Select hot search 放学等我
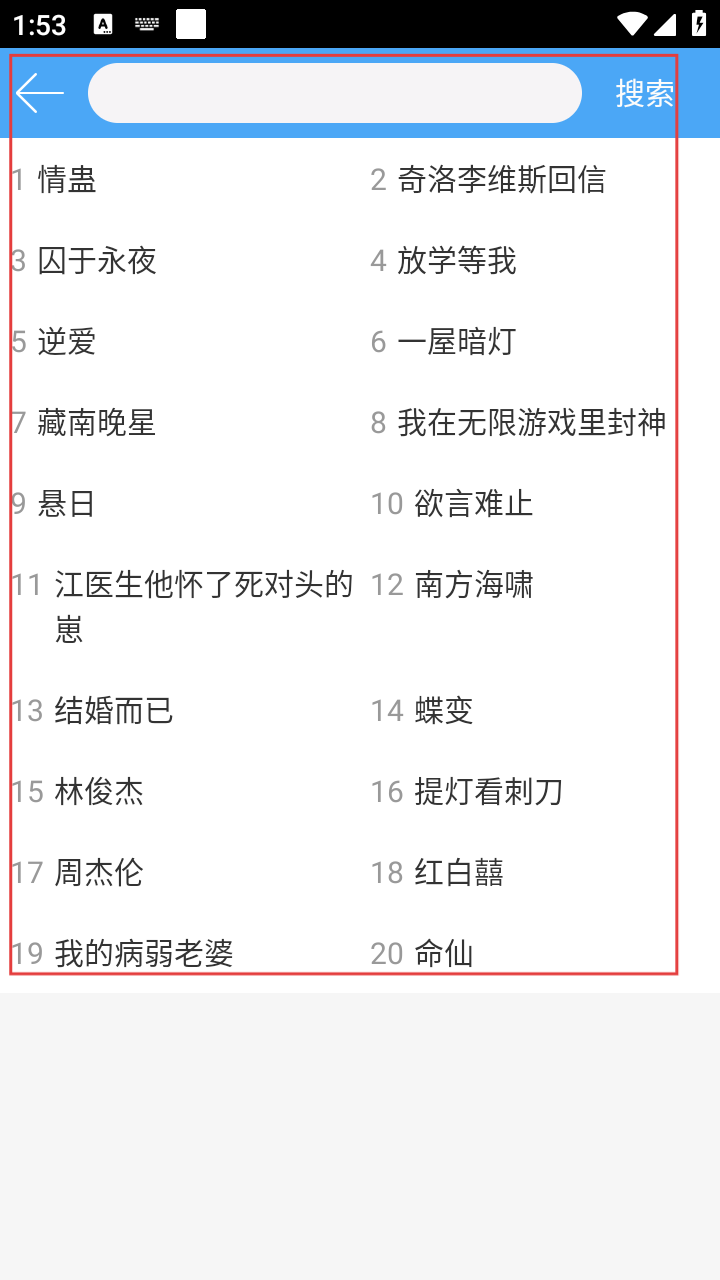720x1280 pixels. (457, 260)
